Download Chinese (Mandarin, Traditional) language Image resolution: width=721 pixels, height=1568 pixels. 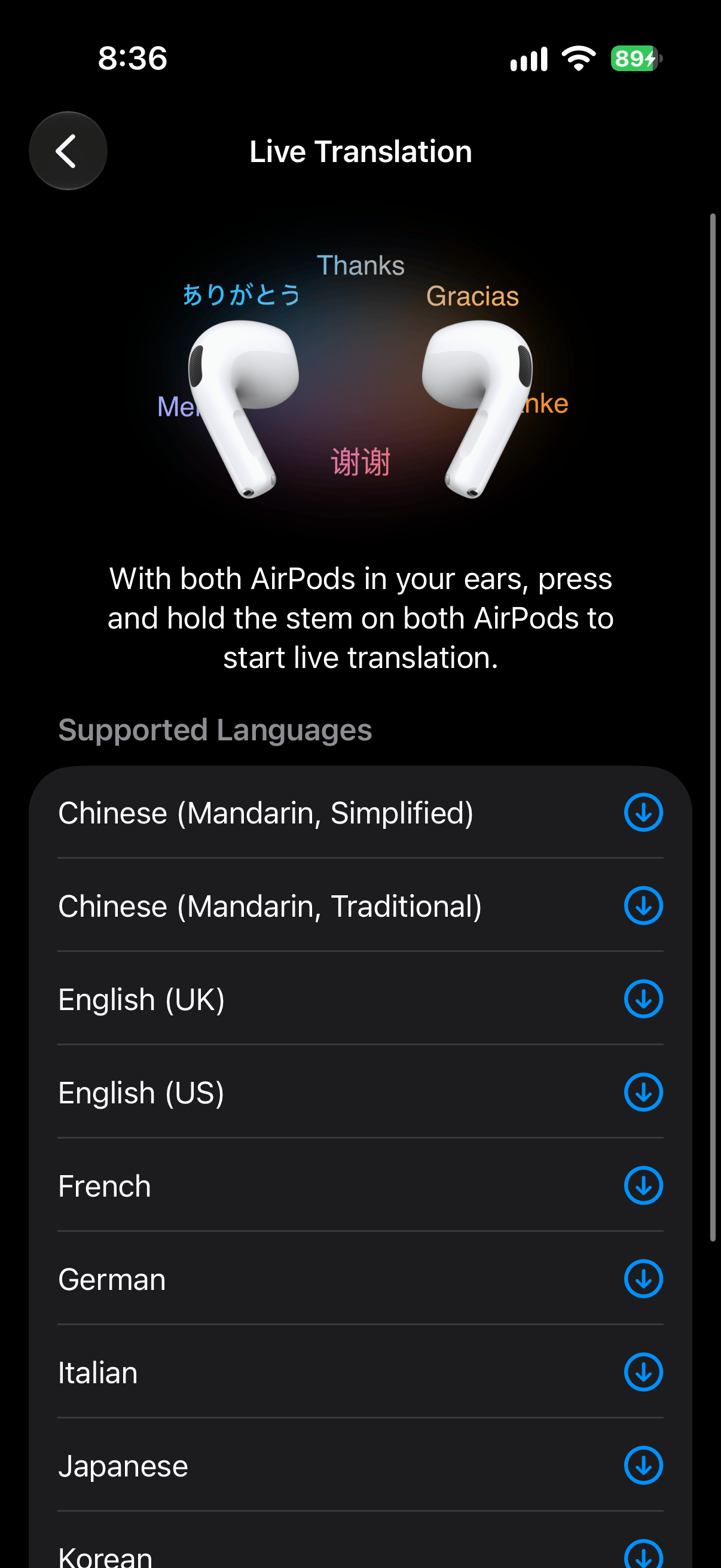click(x=643, y=905)
